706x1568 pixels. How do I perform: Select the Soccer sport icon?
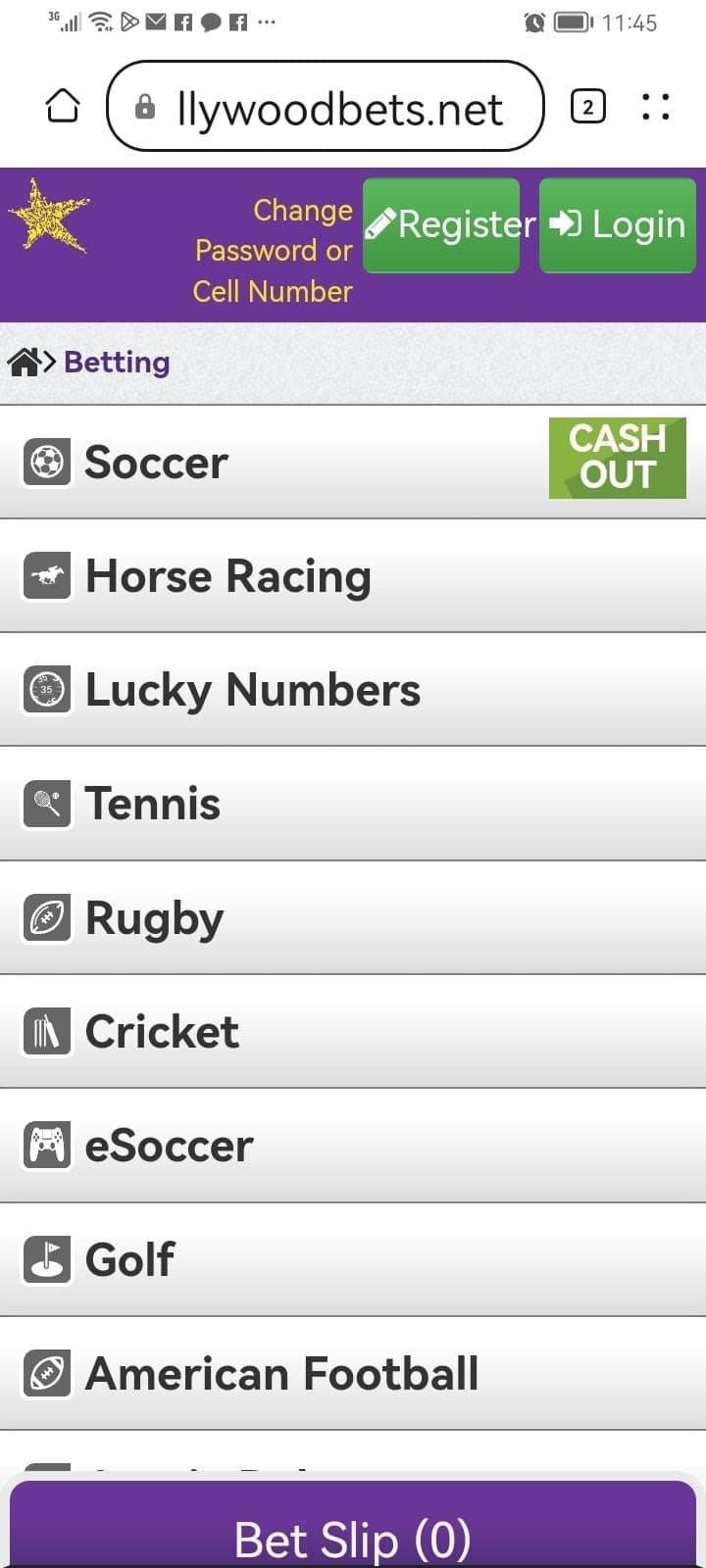pyautogui.click(x=46, y=461)
